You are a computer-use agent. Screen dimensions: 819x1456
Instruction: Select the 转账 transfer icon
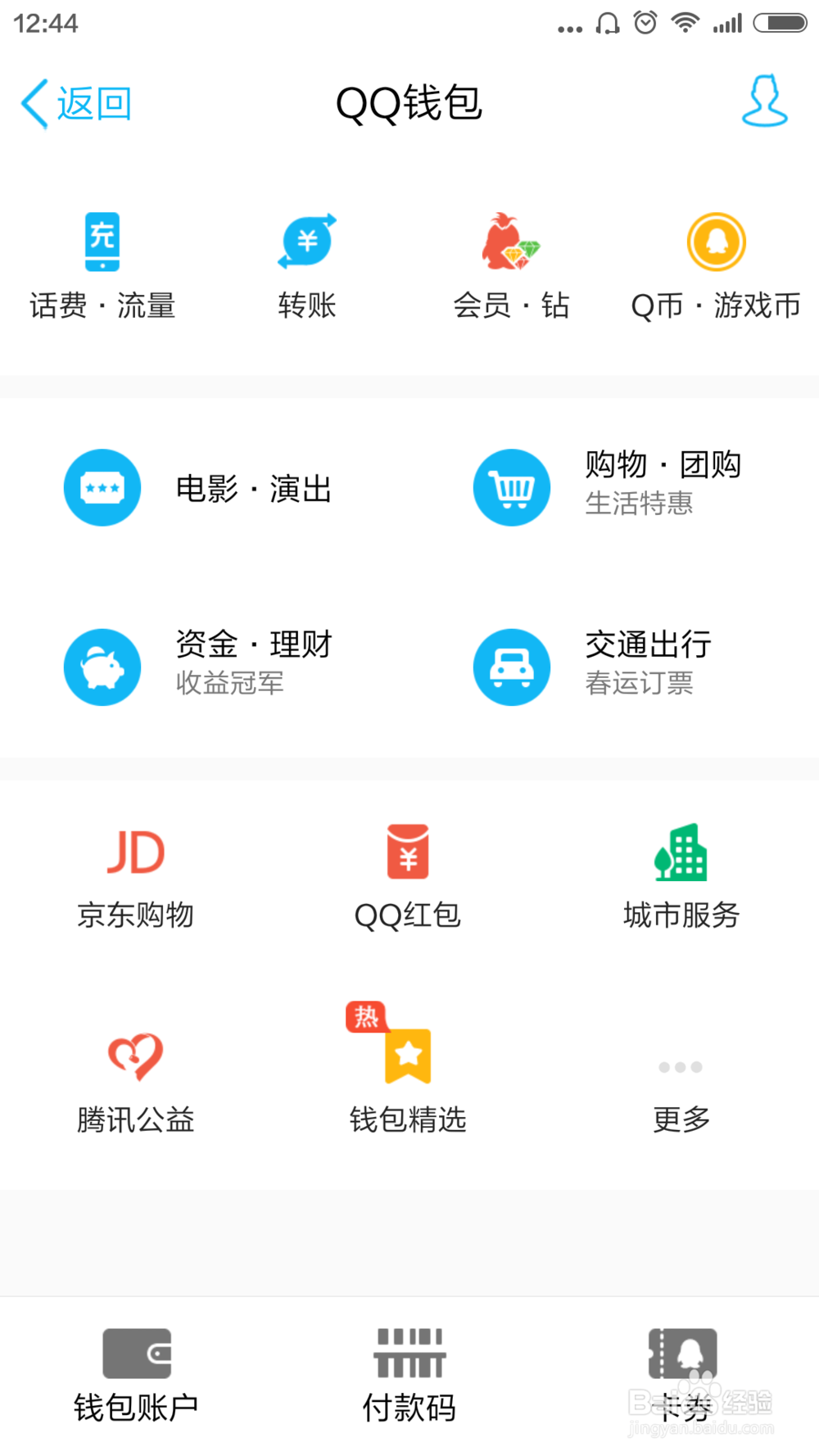click(x=306, y=262)
